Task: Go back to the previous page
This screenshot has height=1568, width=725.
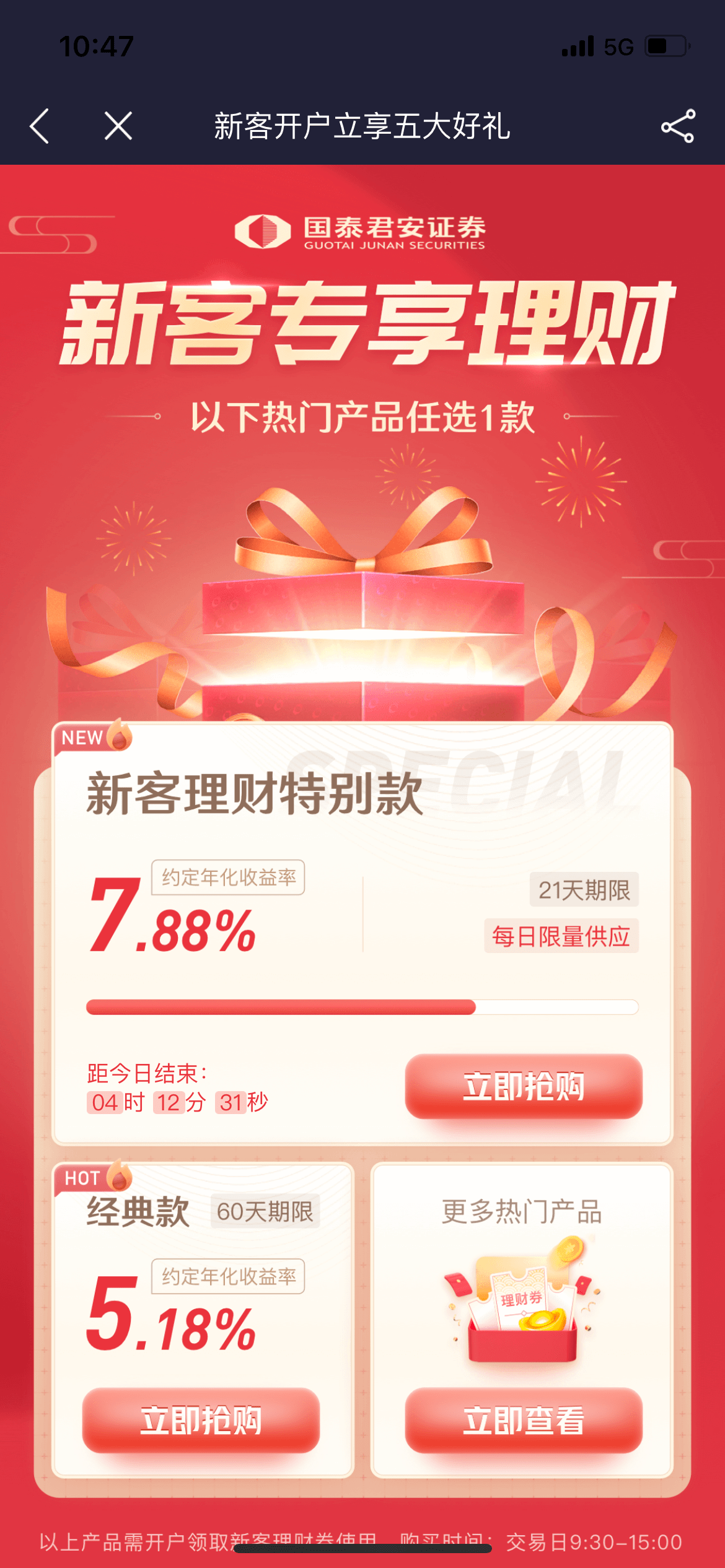Action: tap(40, 126)
